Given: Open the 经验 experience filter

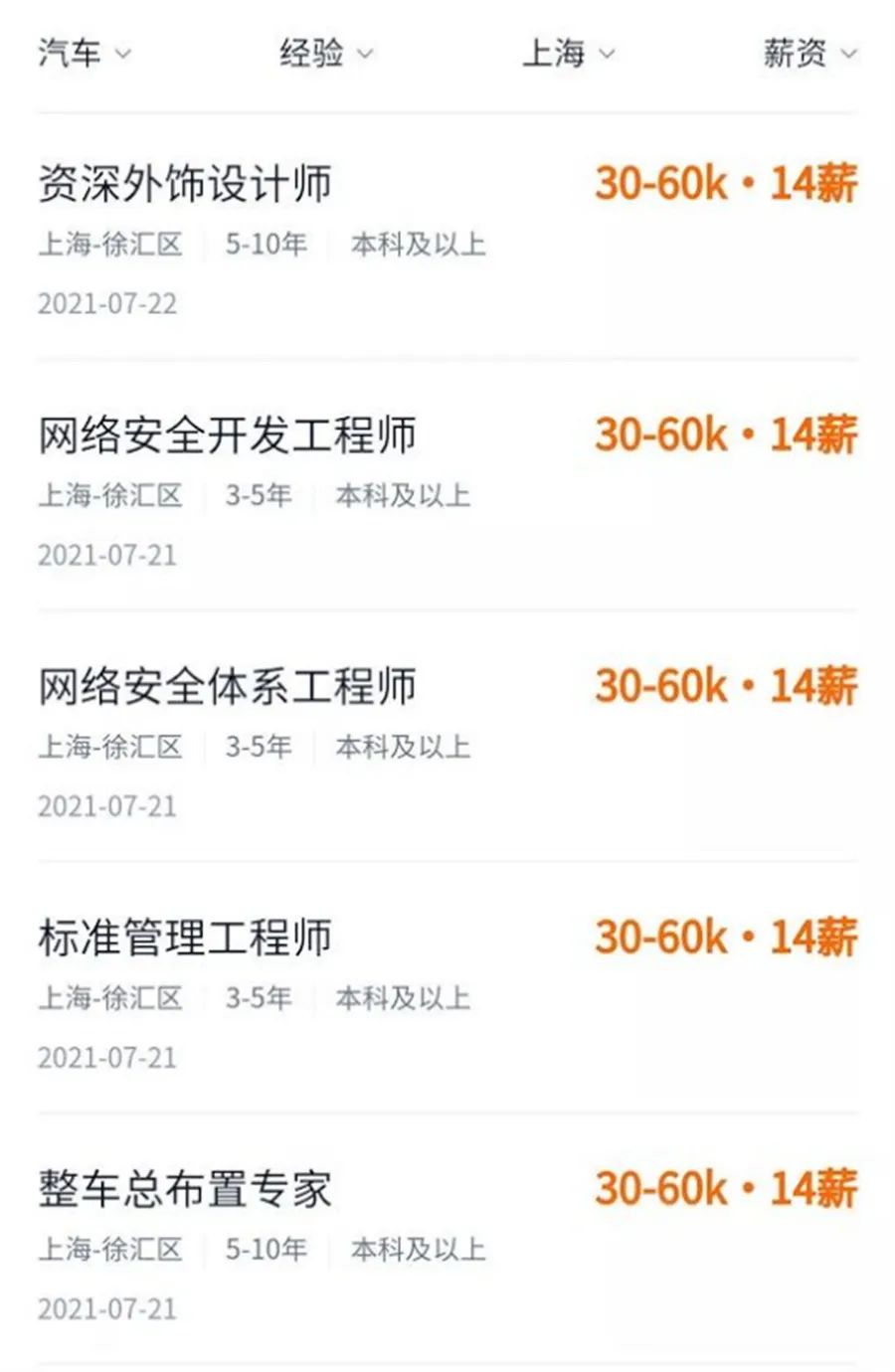Looking at the screenshot, I should pos(325,53).
